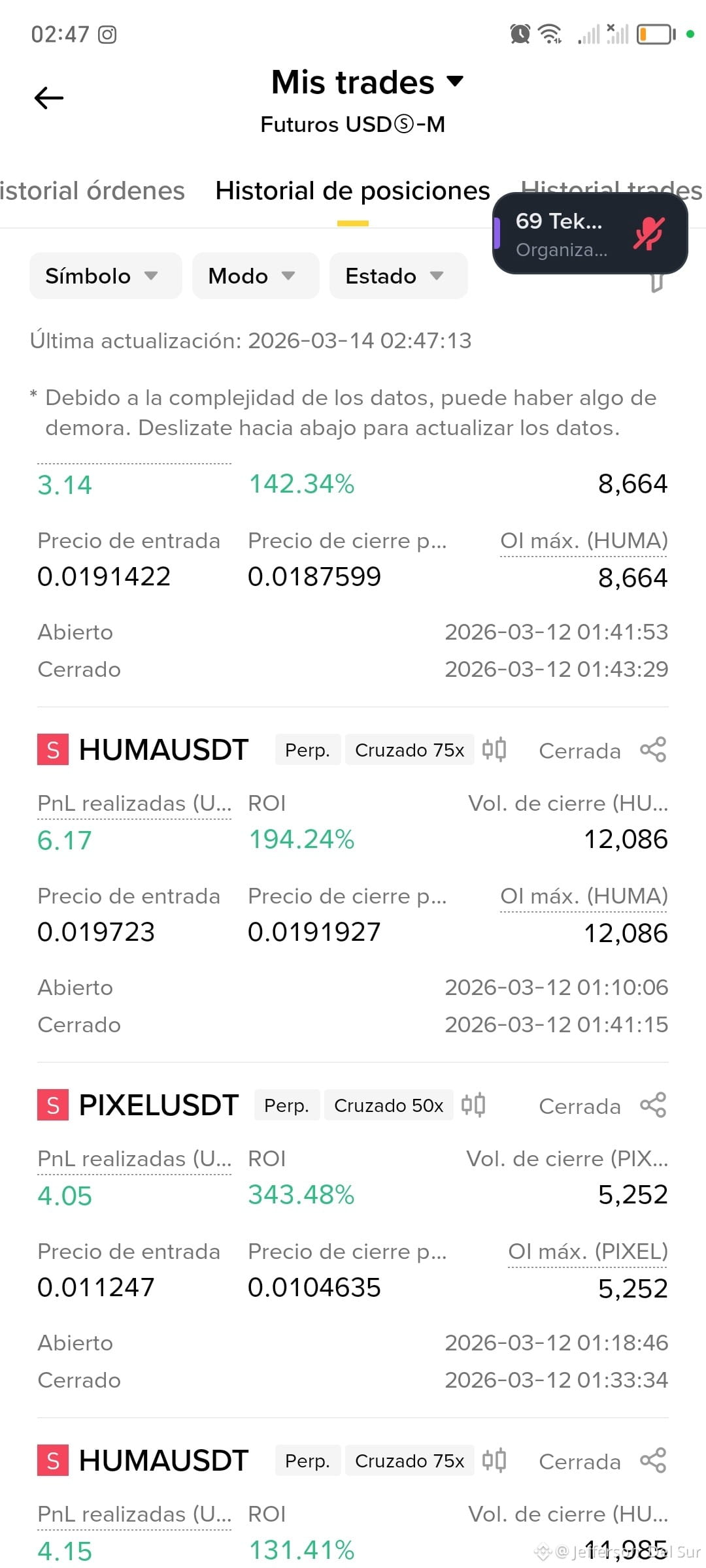This screenshot has width=706, height=1568.
Task: Go back with the arrow icon
Action: (49, 98)
